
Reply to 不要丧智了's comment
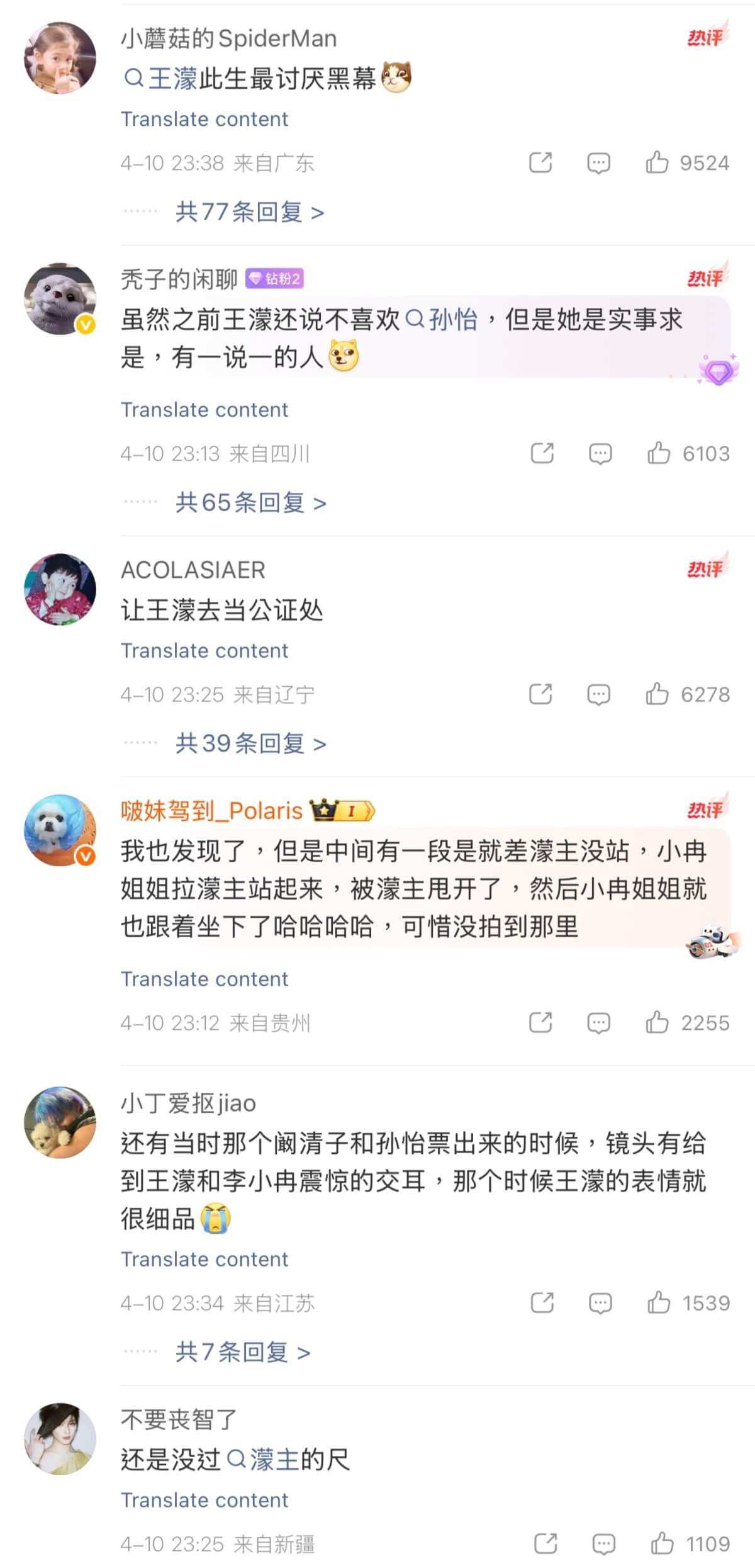(x=603, y=1543)
